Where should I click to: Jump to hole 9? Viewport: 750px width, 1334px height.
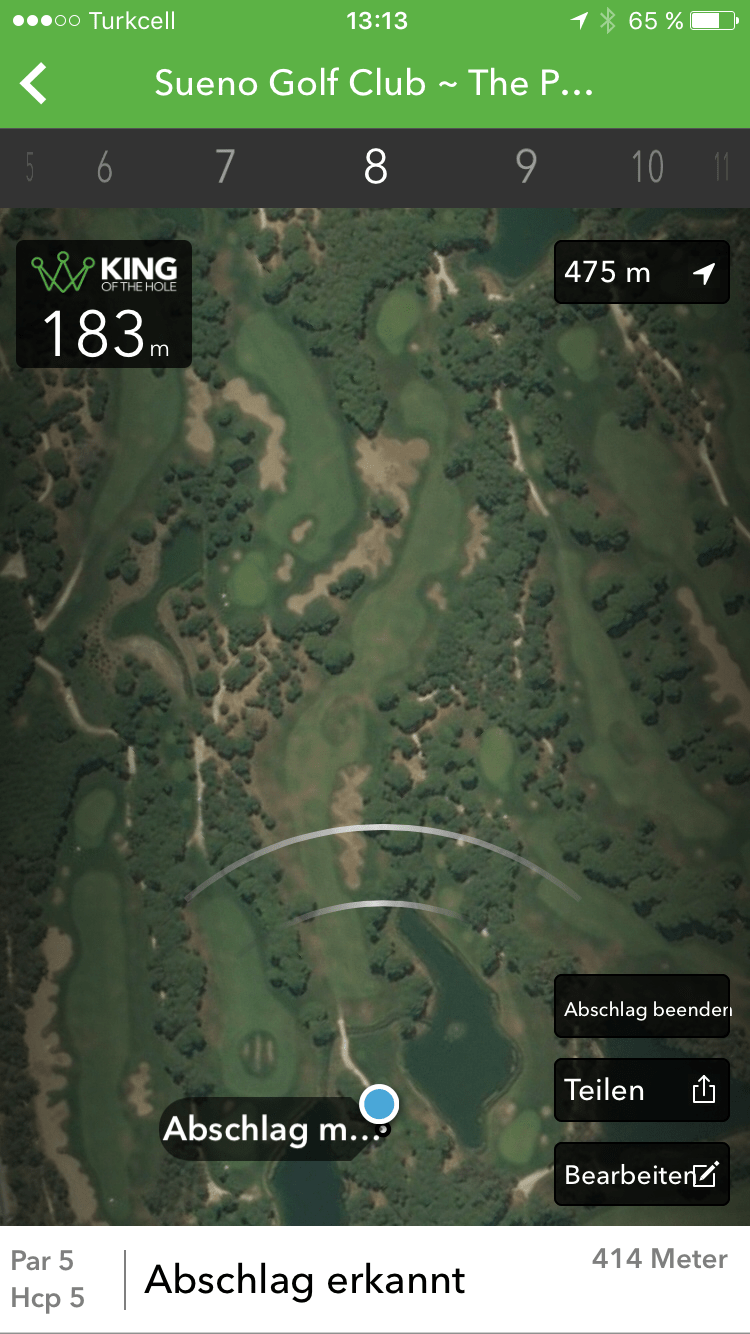[x=526, y=167]
